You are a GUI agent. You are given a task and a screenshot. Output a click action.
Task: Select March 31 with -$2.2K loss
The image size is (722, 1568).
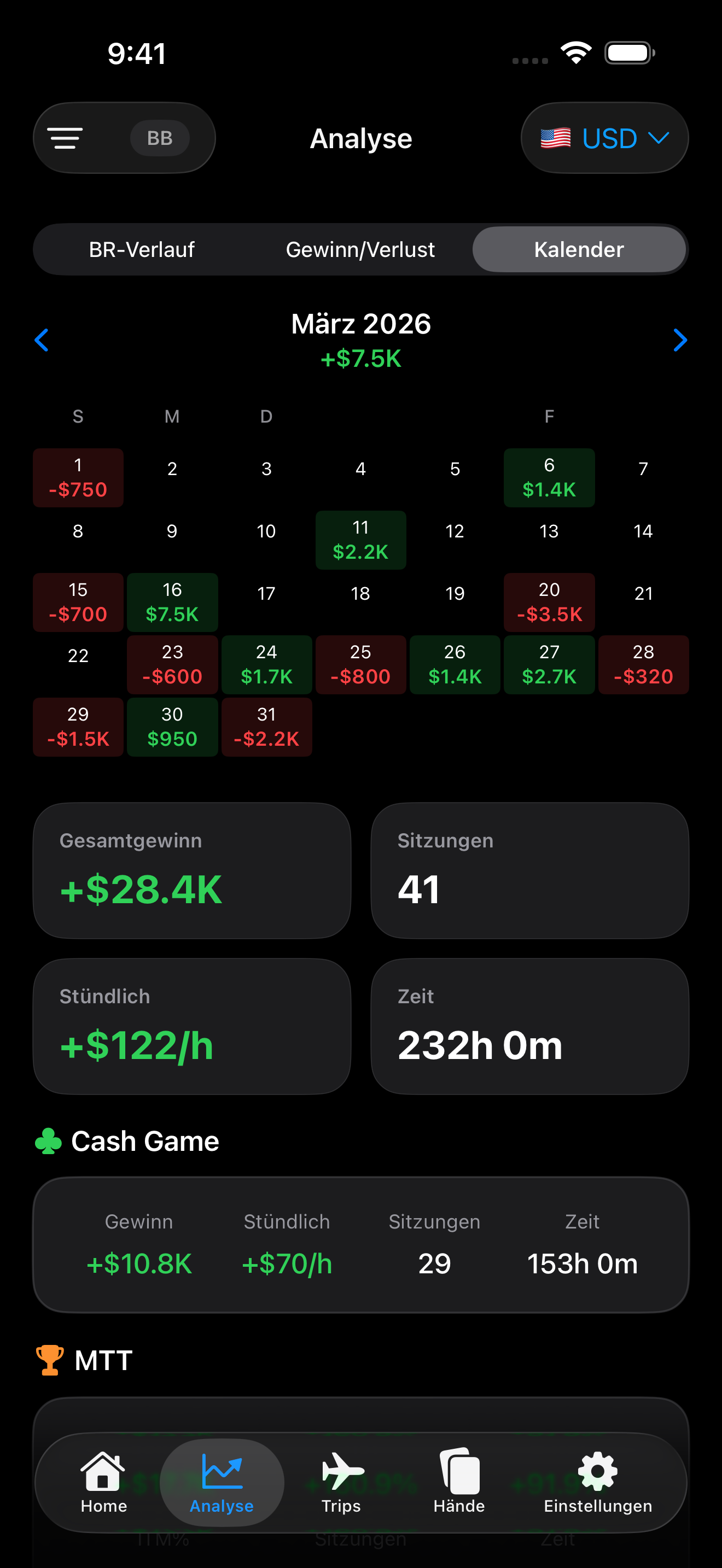(x=266, y=727)
